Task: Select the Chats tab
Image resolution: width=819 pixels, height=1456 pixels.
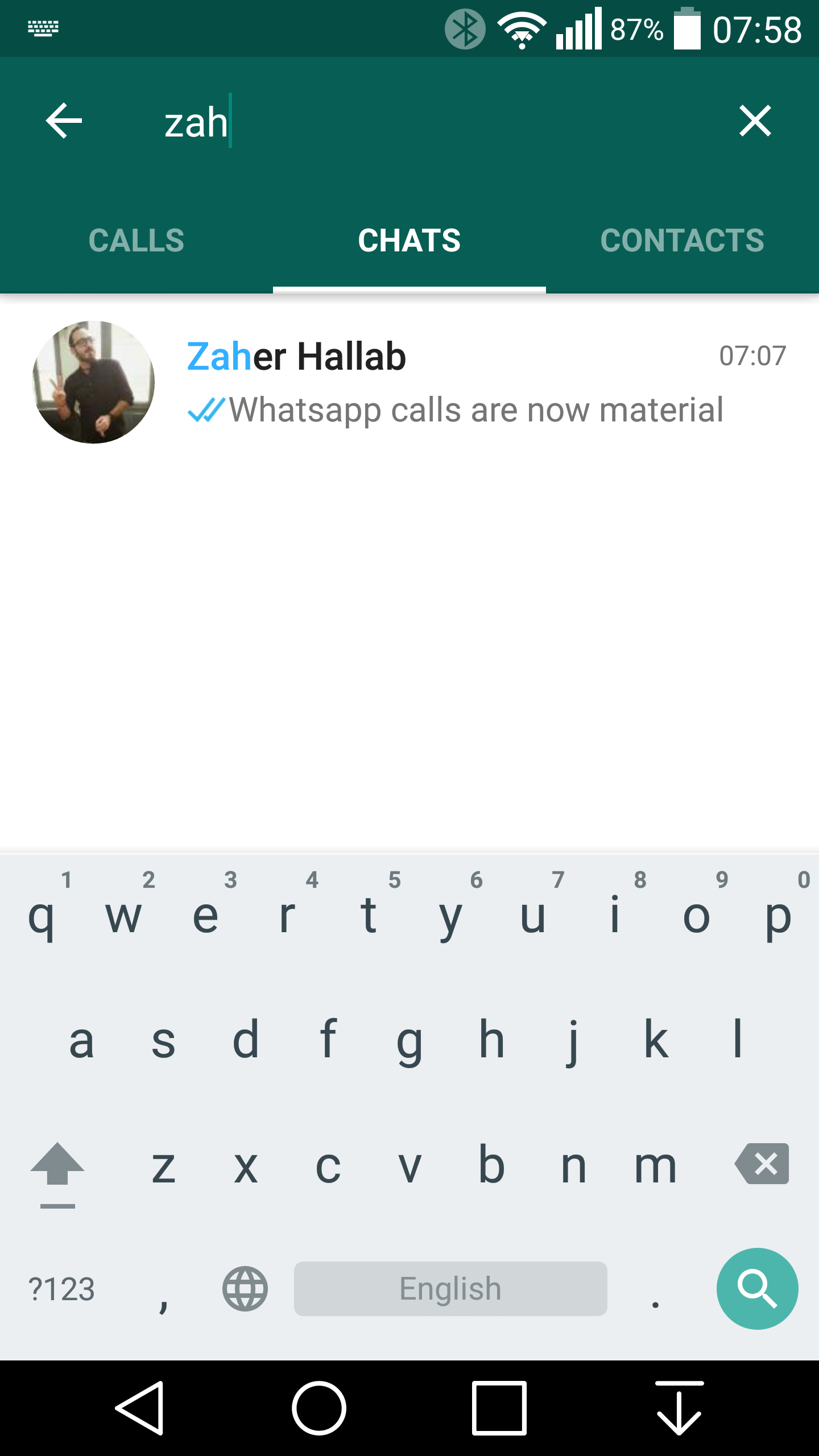Action: (409, 241)
